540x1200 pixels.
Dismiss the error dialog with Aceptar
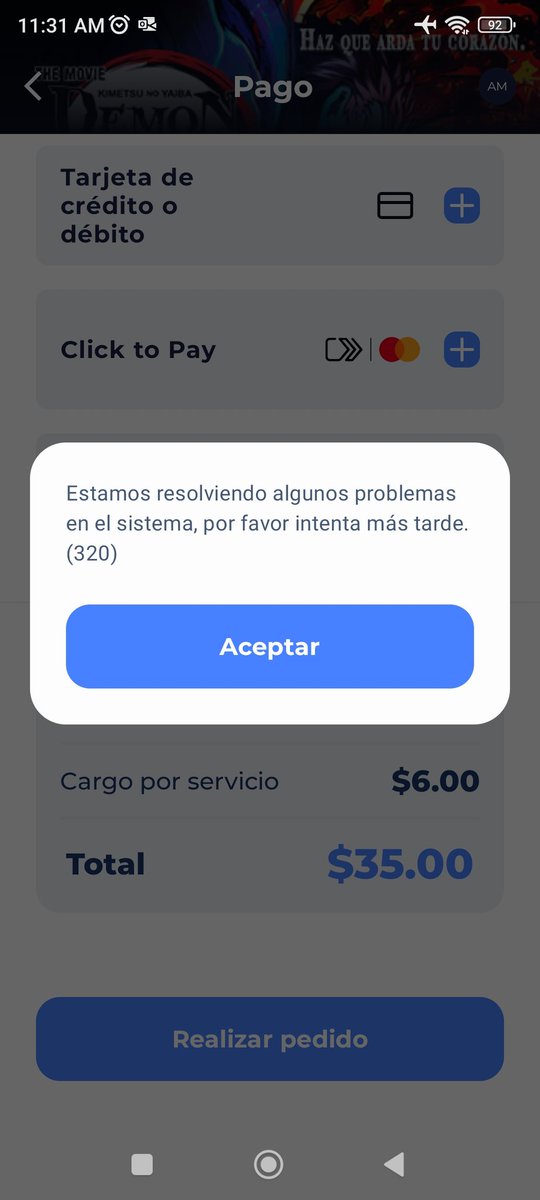pyautogui.click(x=270, y=646)
